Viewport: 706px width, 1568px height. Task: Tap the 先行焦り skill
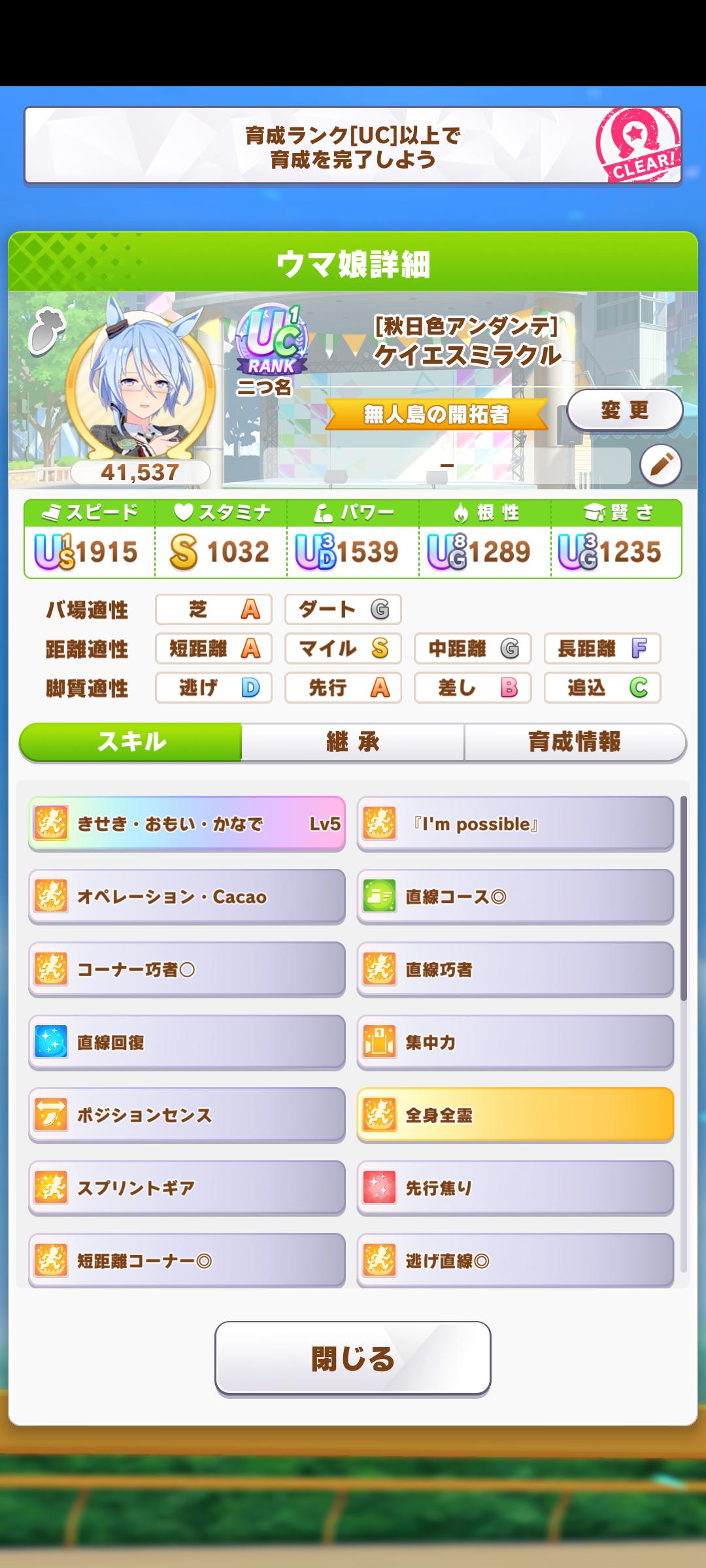[515, 1188]
